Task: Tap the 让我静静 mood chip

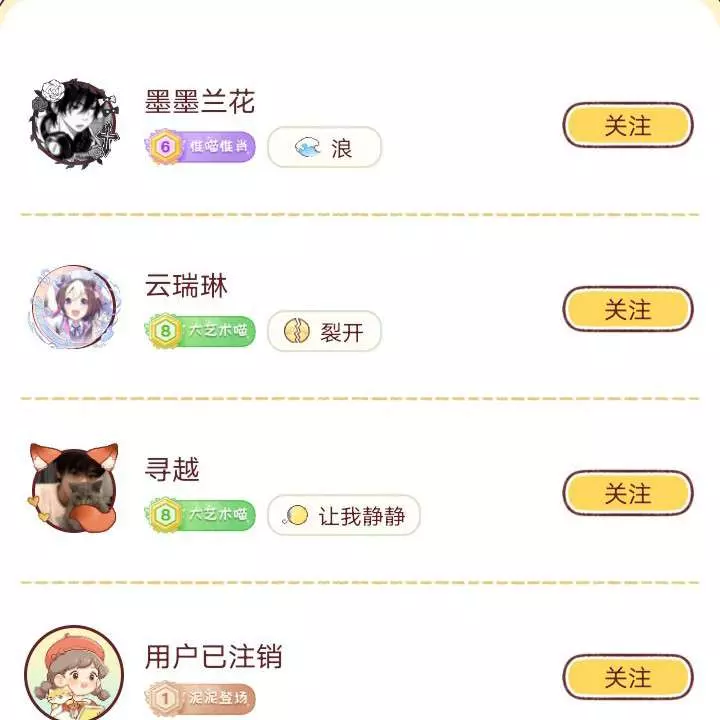Action: 344,516
